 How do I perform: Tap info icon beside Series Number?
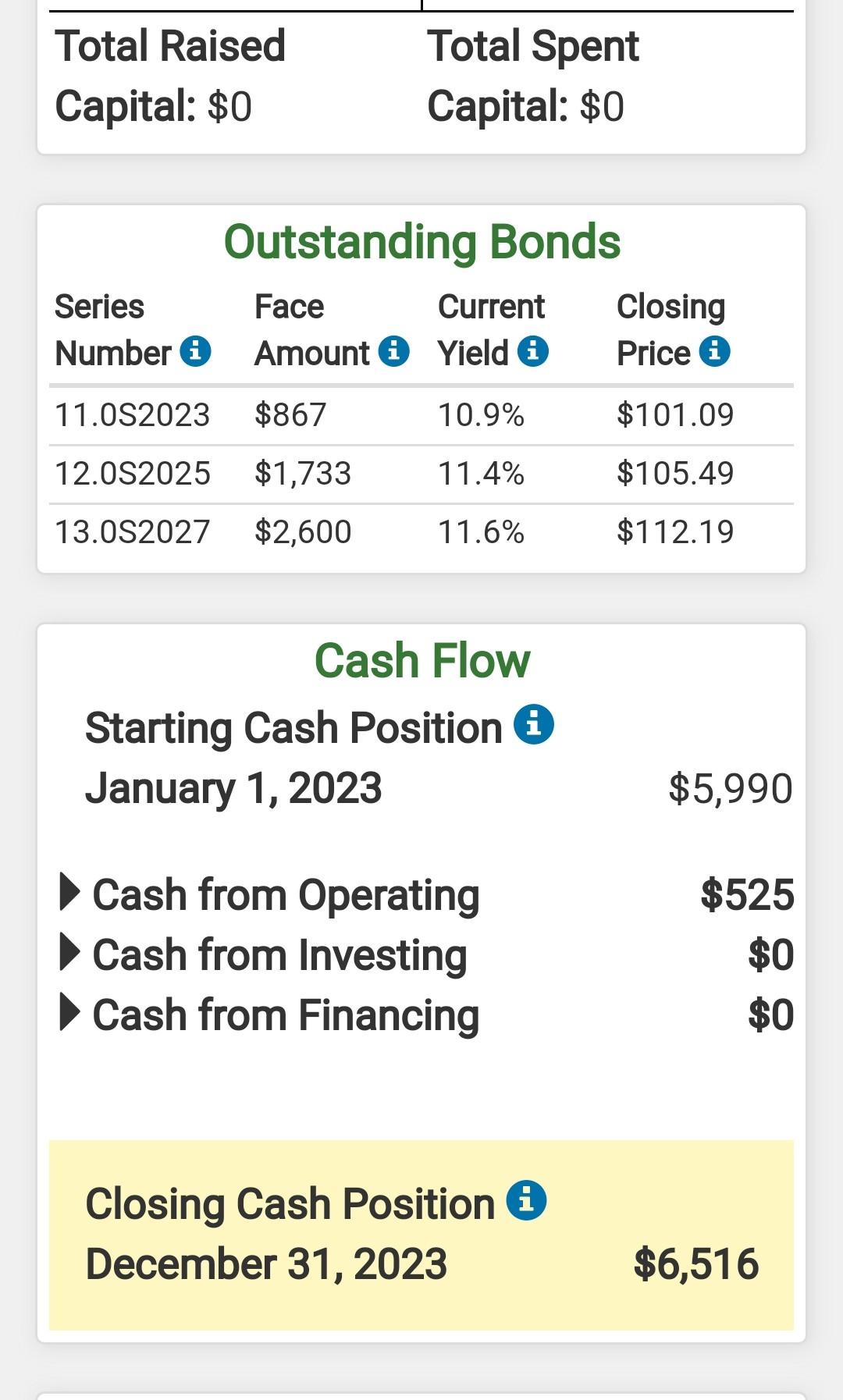[x=195, y=352]
